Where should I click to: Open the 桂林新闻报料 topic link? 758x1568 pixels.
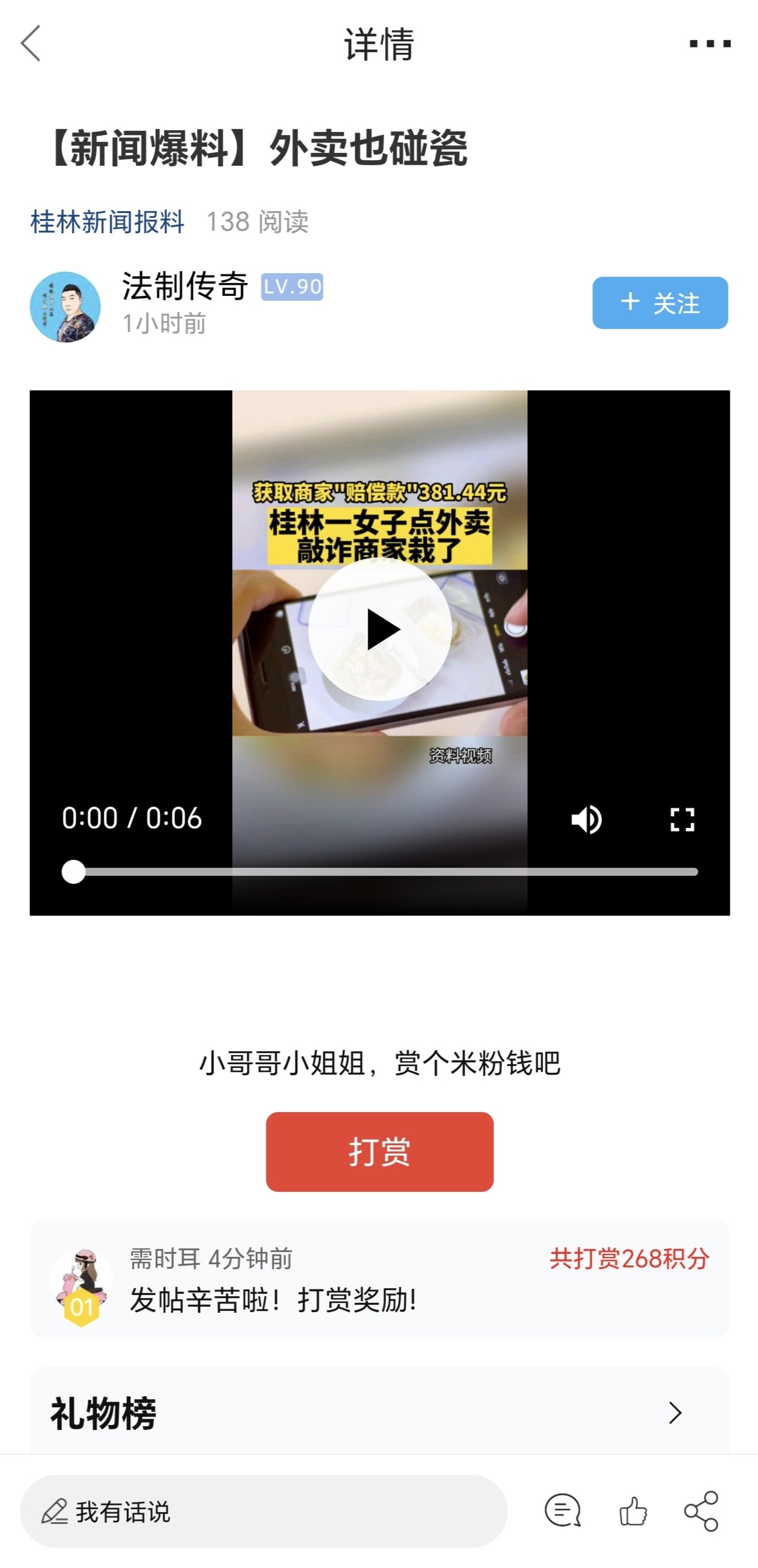pos(107,222)
